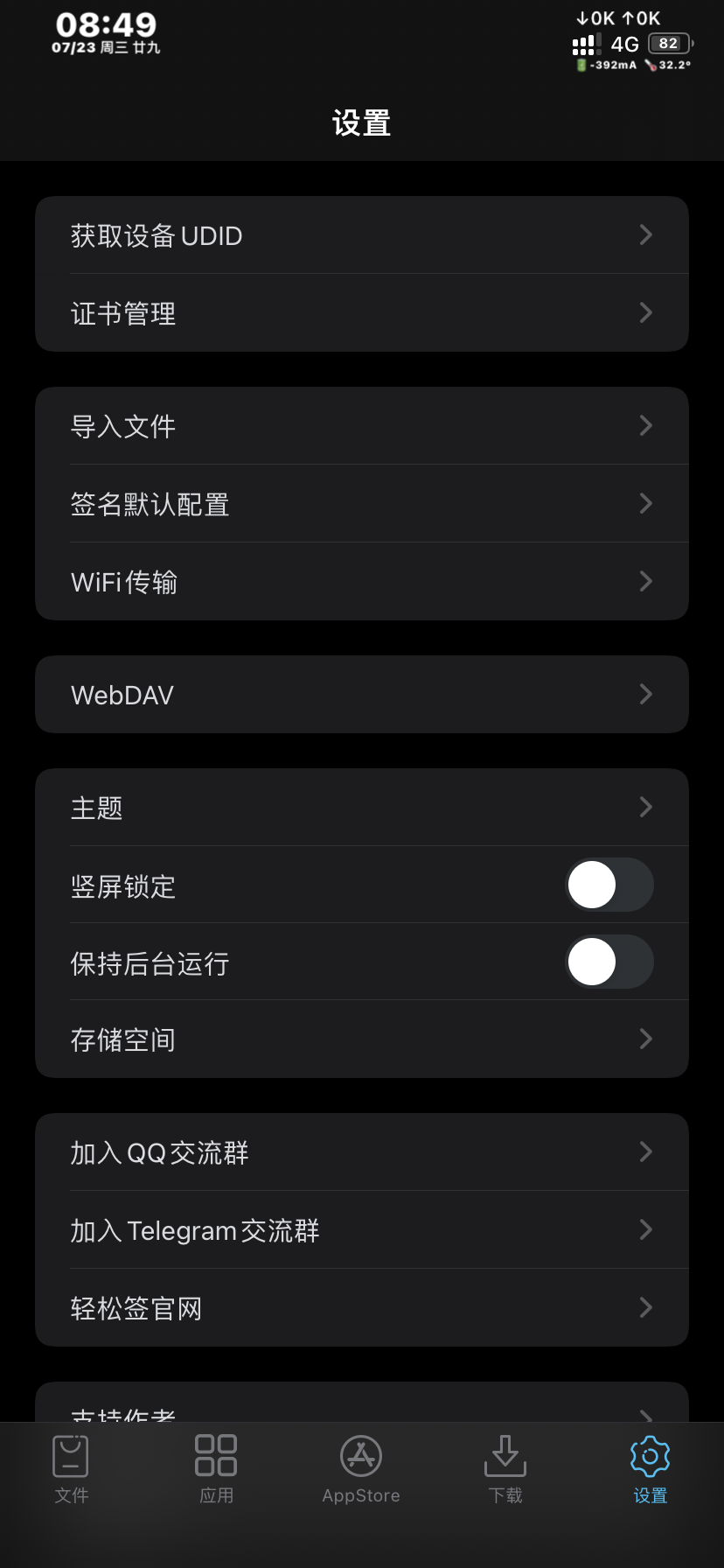Switch to the 文件 tab
The image size is (724, 1568).
click(x=71, y=1470)
